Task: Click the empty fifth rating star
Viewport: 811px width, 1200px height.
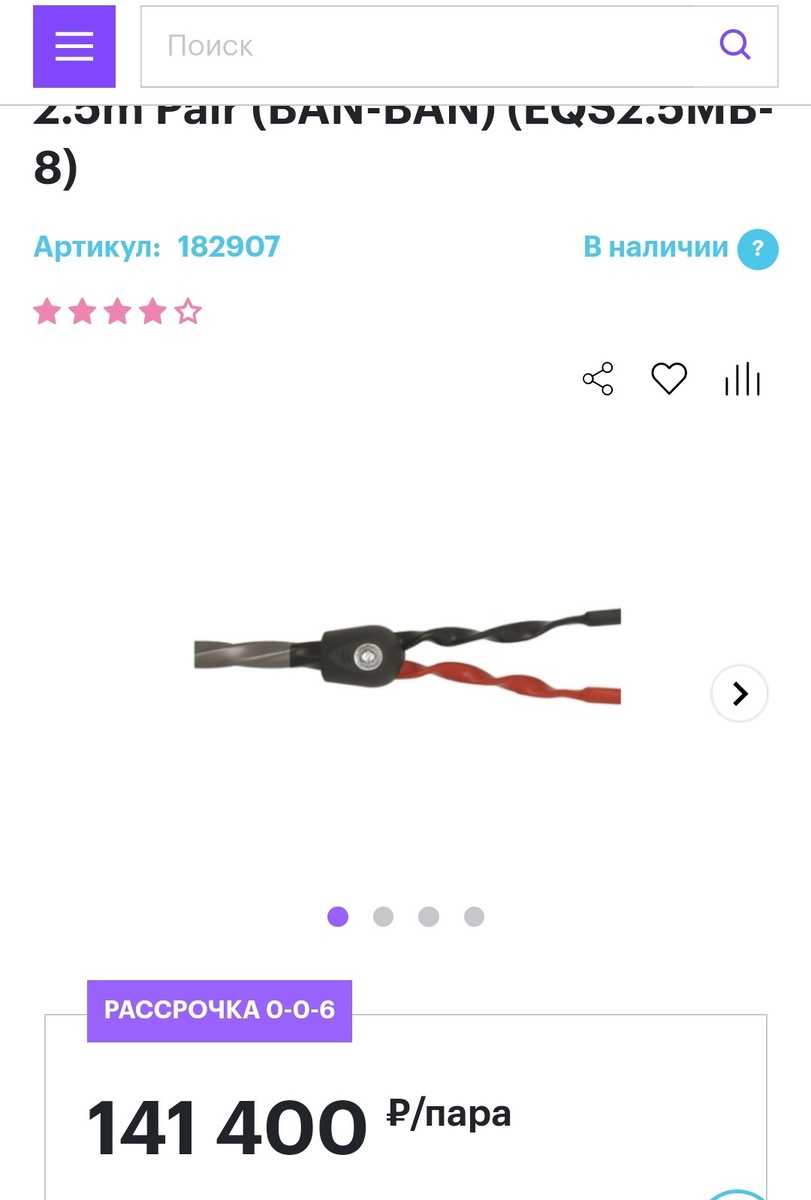Action: pos(187,311)
